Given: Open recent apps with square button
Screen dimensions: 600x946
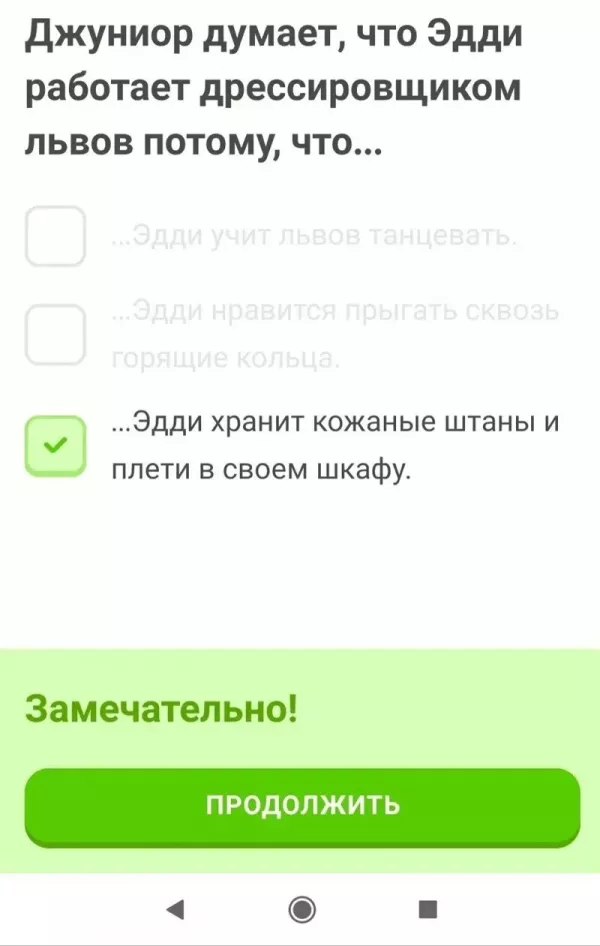Looking at the screenshot, I should (428, 908).
